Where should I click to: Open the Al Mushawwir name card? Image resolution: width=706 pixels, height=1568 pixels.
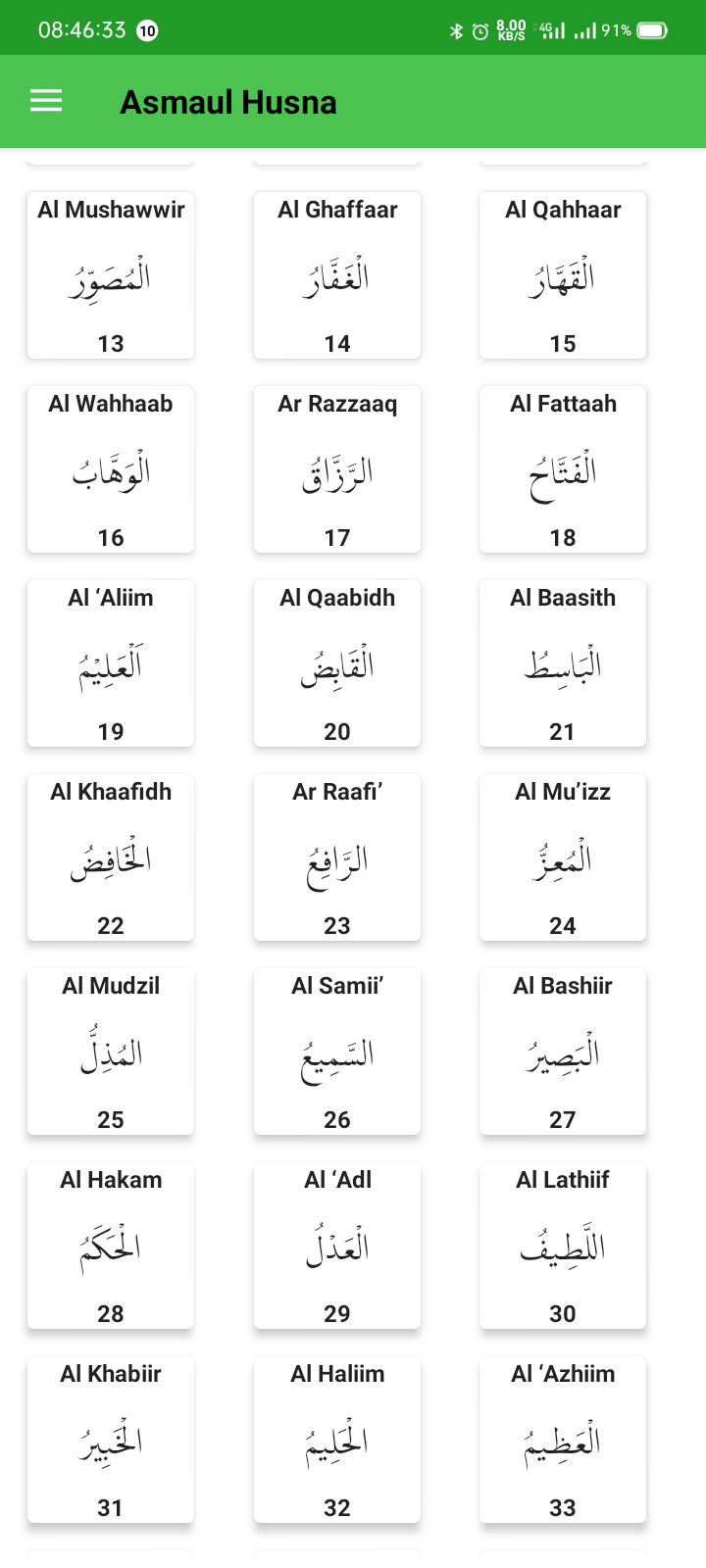coord(110,274)
